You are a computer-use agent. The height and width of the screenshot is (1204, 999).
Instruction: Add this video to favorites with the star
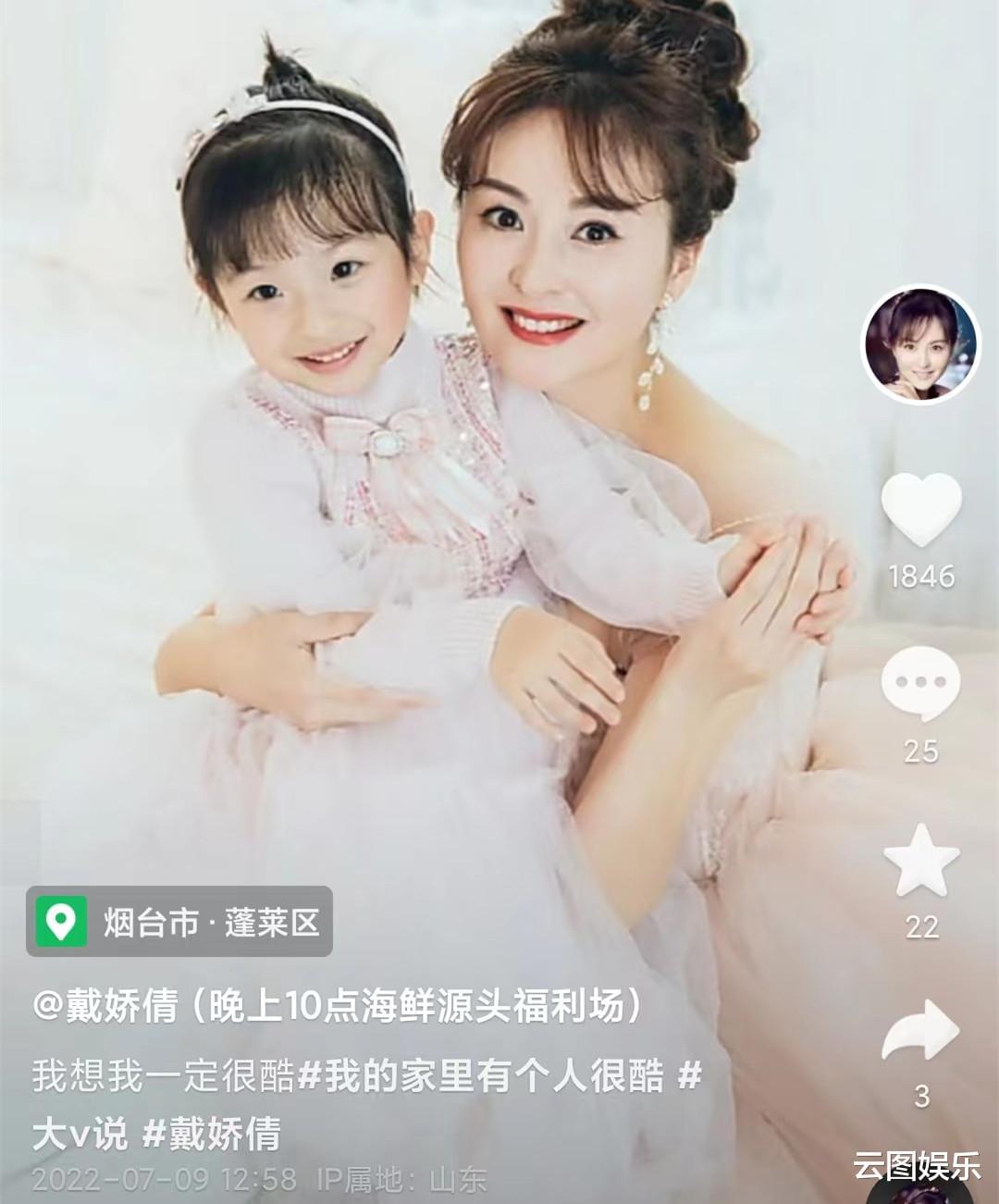click(x=920, y=860)
